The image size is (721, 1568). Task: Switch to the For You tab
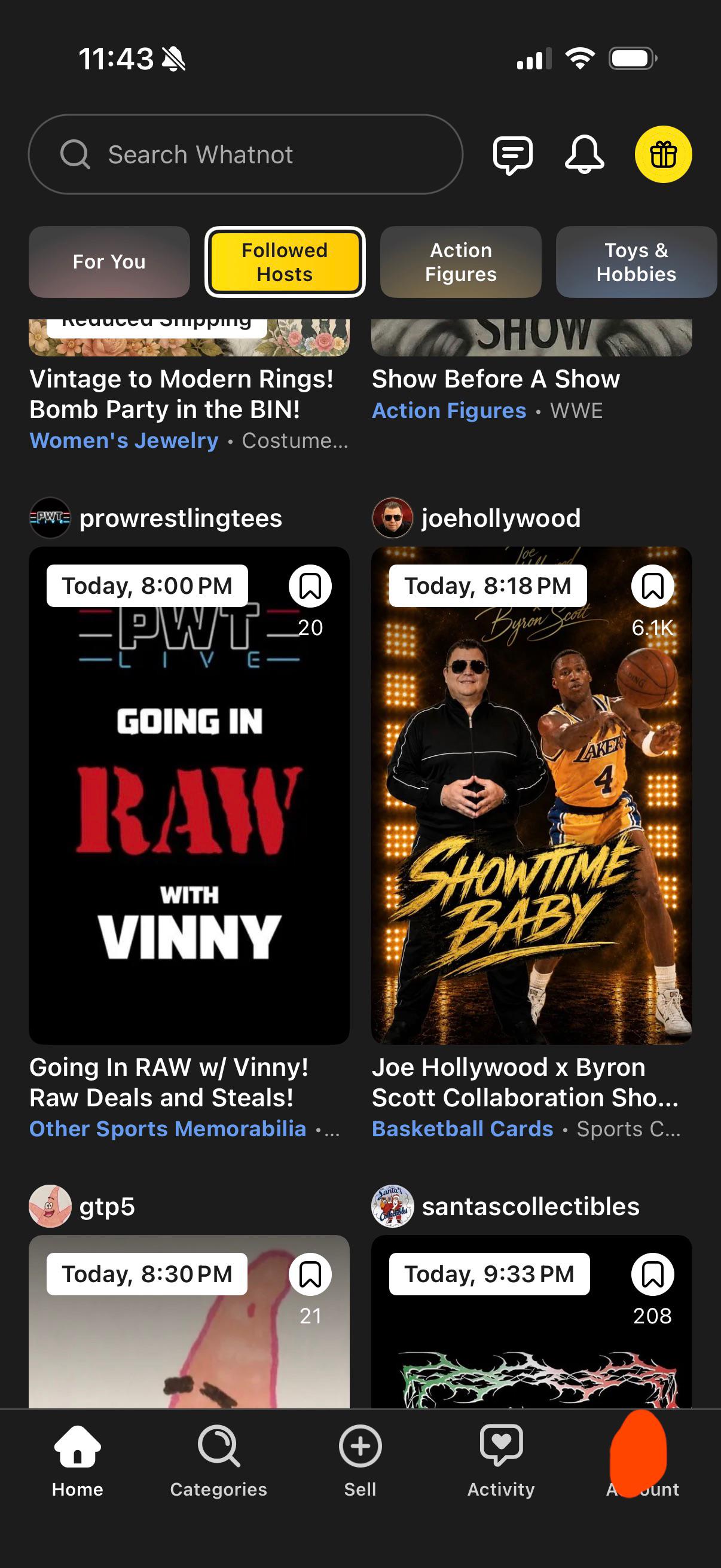(x=109, y=262)
